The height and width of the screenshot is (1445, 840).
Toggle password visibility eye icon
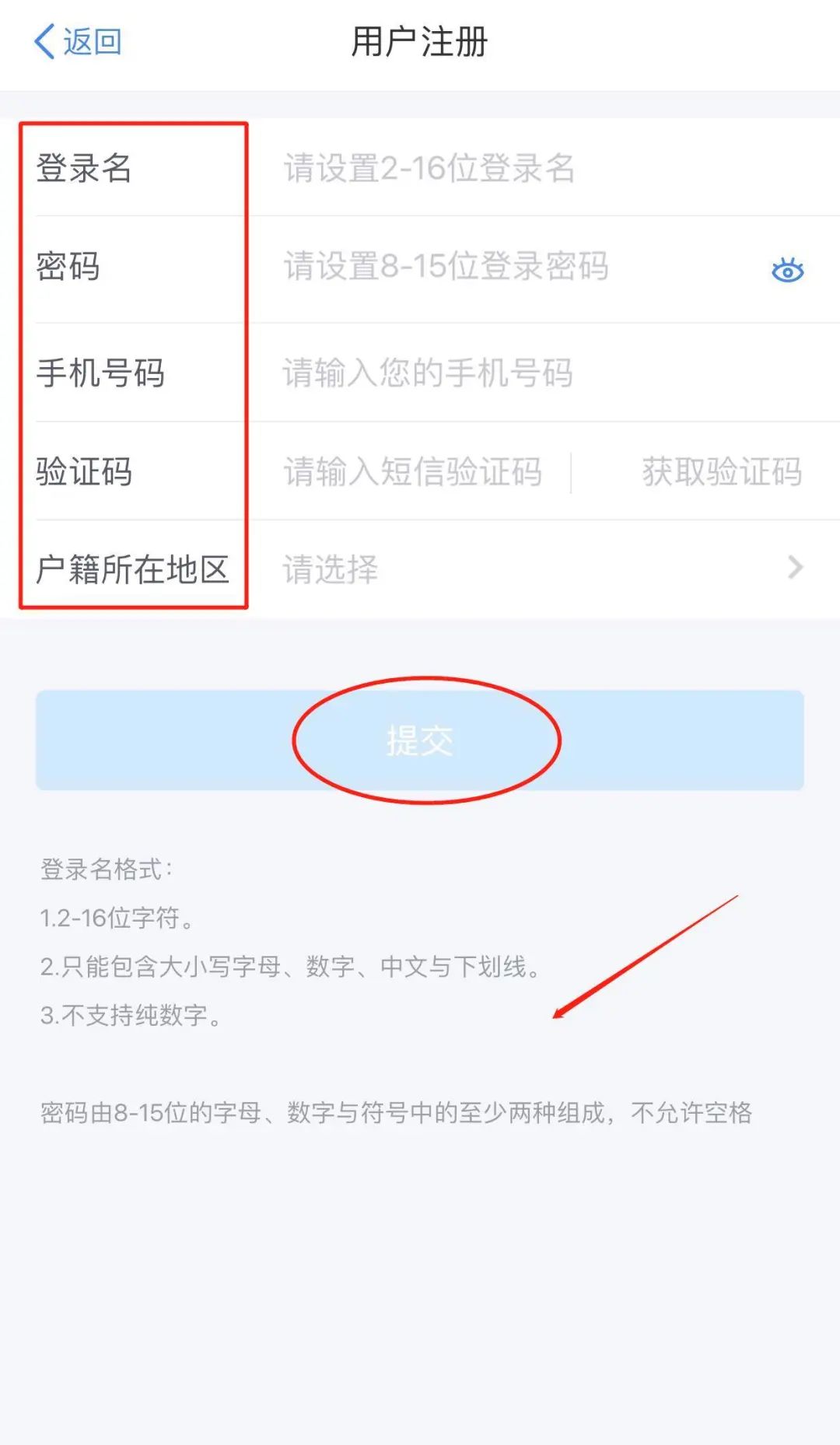click(787, 270)
